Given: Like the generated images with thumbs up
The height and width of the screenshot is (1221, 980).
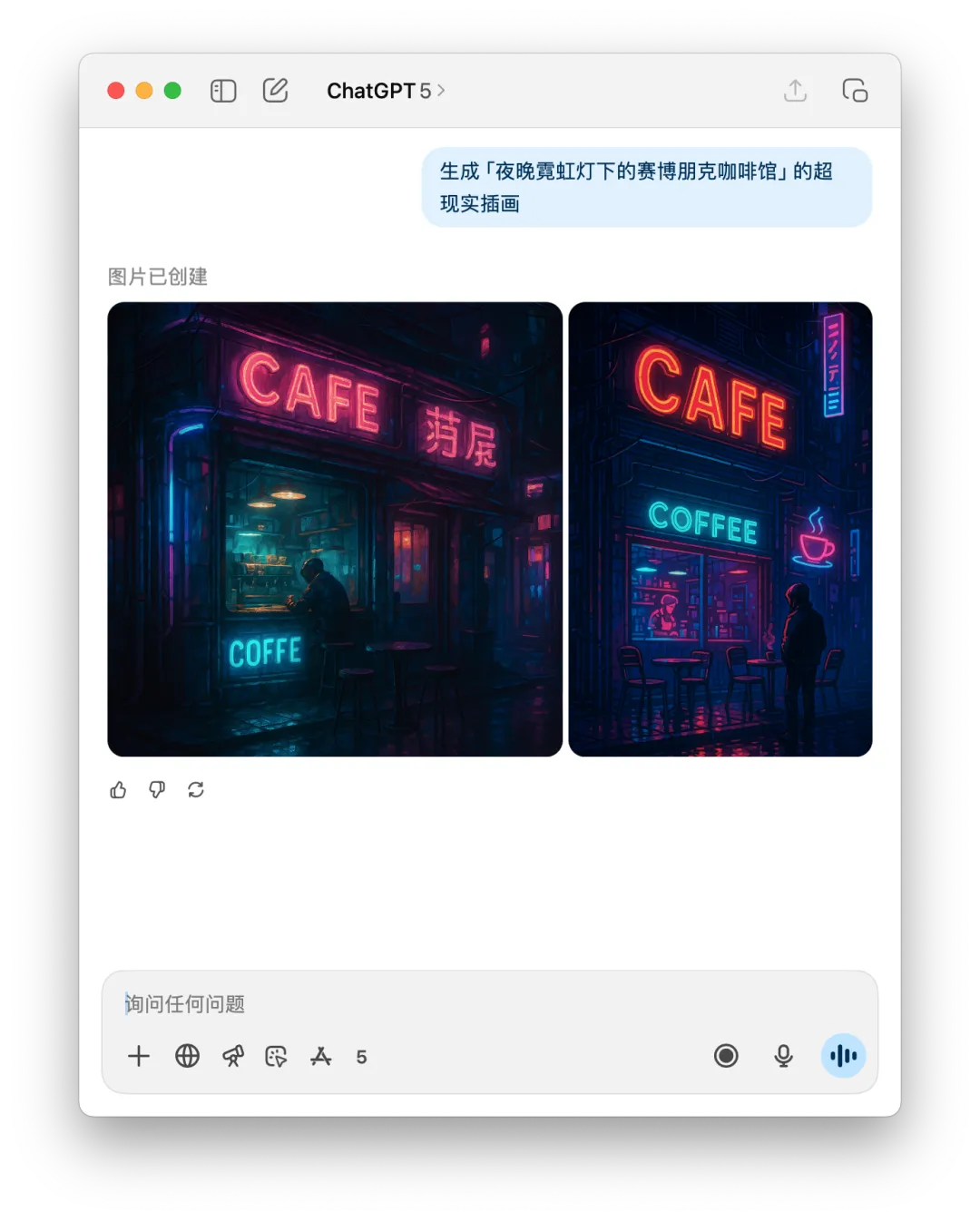Looking at the screenshot, I should click(x=118, y=790).
